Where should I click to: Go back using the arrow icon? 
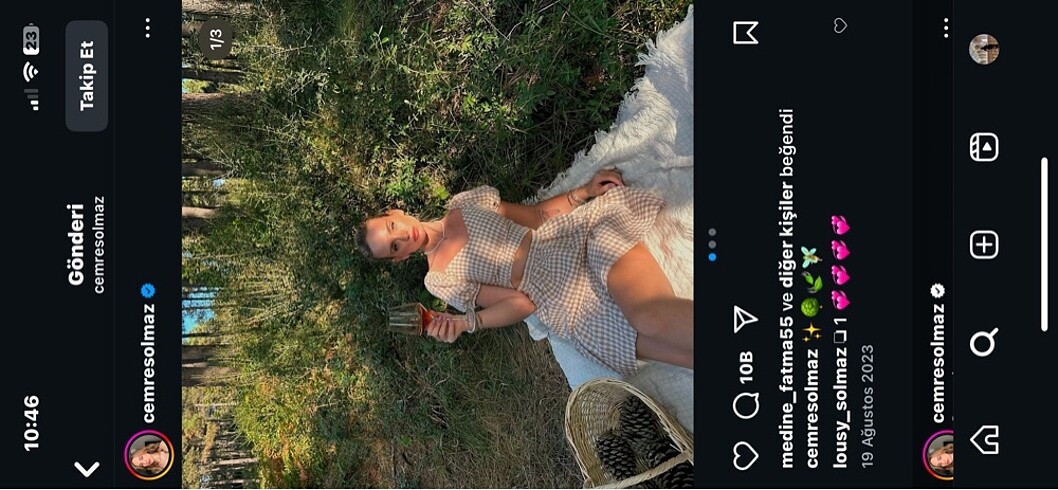(87, 469)
